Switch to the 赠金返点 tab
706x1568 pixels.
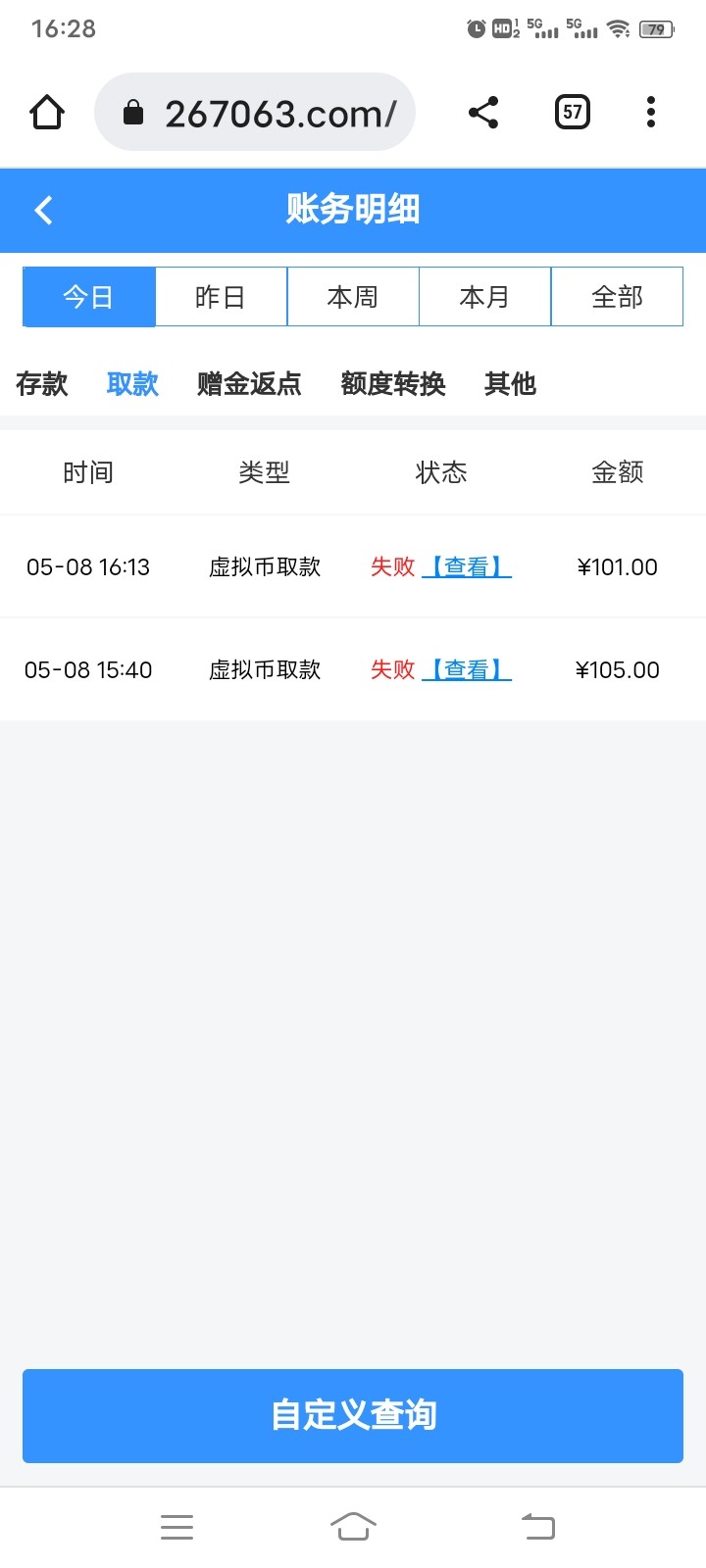point(250,384)
